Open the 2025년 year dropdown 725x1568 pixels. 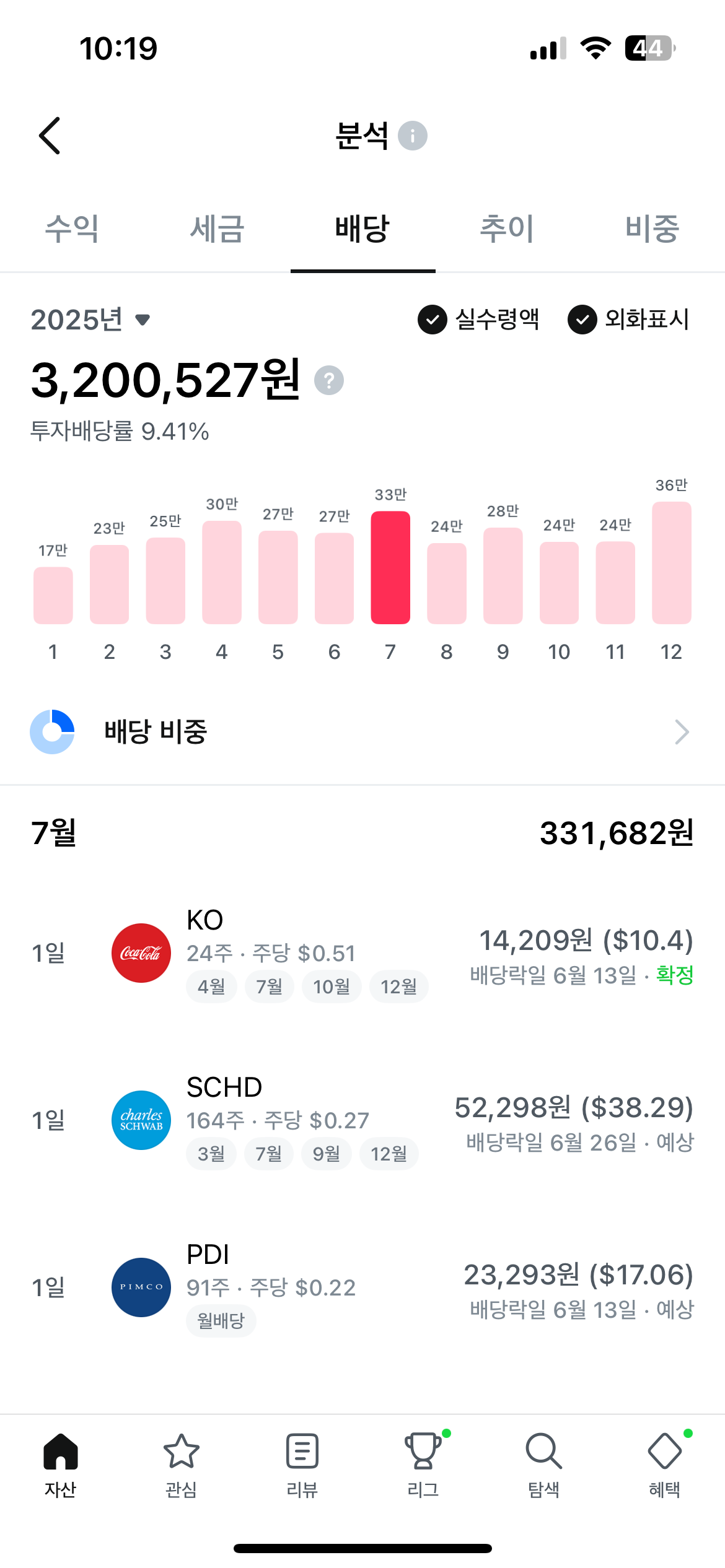click(x=91, y=320)
